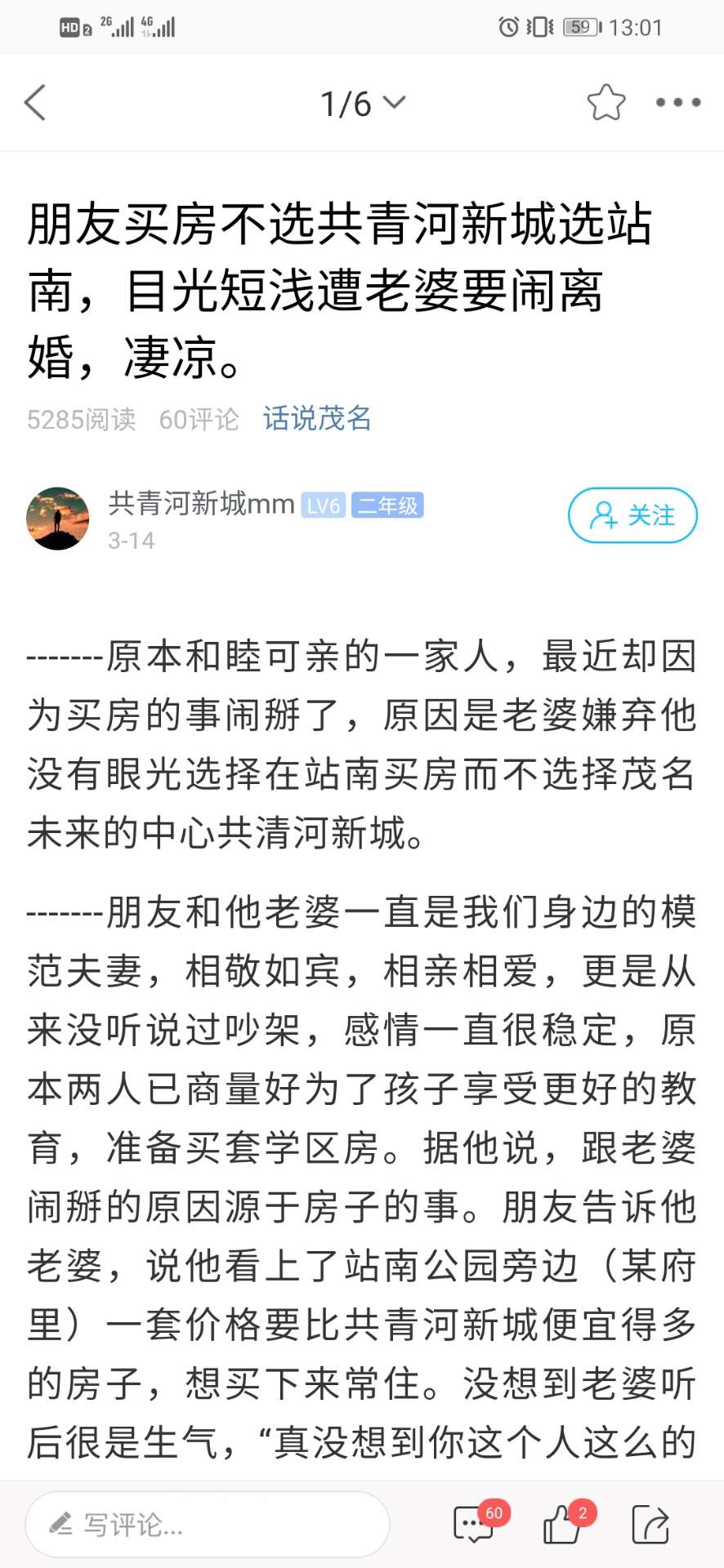Follow the author with the 关注 button
This screenshot has width=724, height=1568.
click(632, 515)
